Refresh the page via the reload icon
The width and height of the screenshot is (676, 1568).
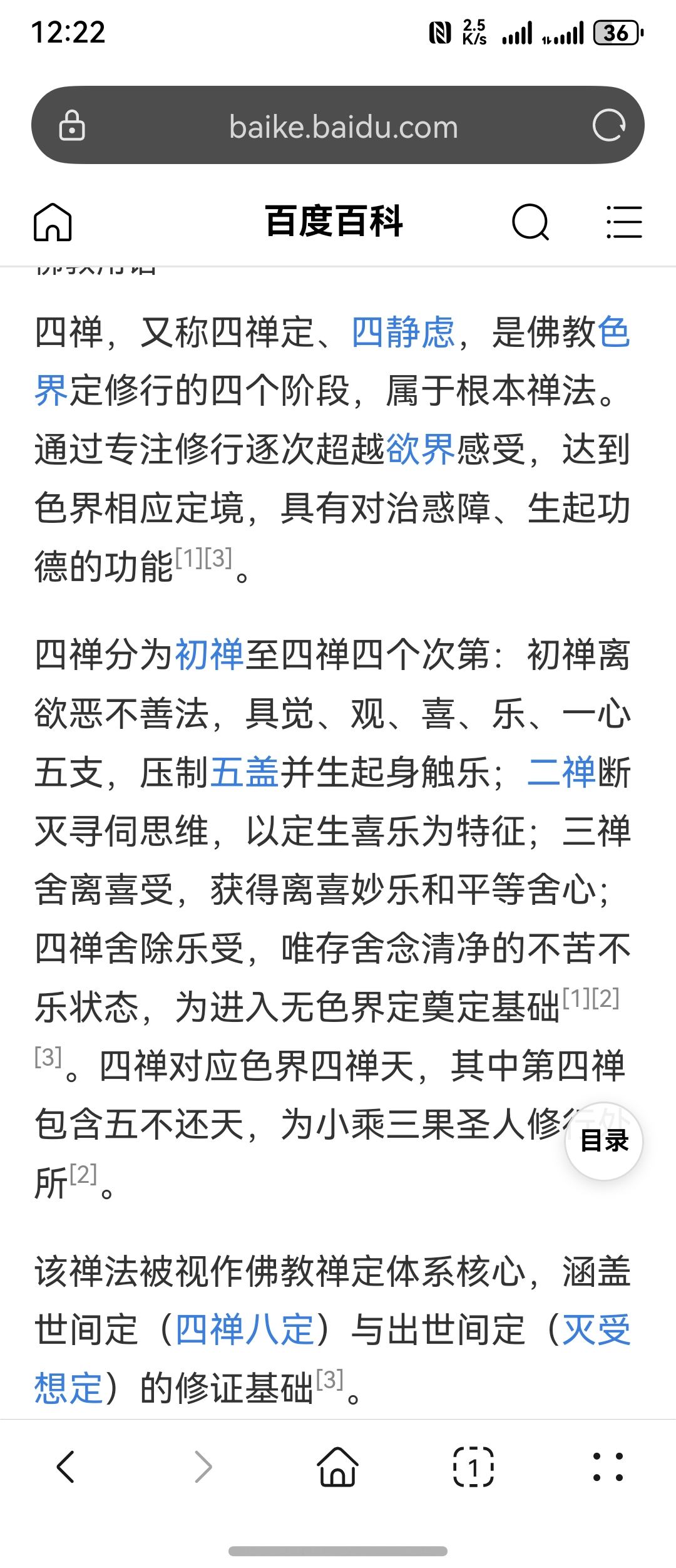point(610,124)
